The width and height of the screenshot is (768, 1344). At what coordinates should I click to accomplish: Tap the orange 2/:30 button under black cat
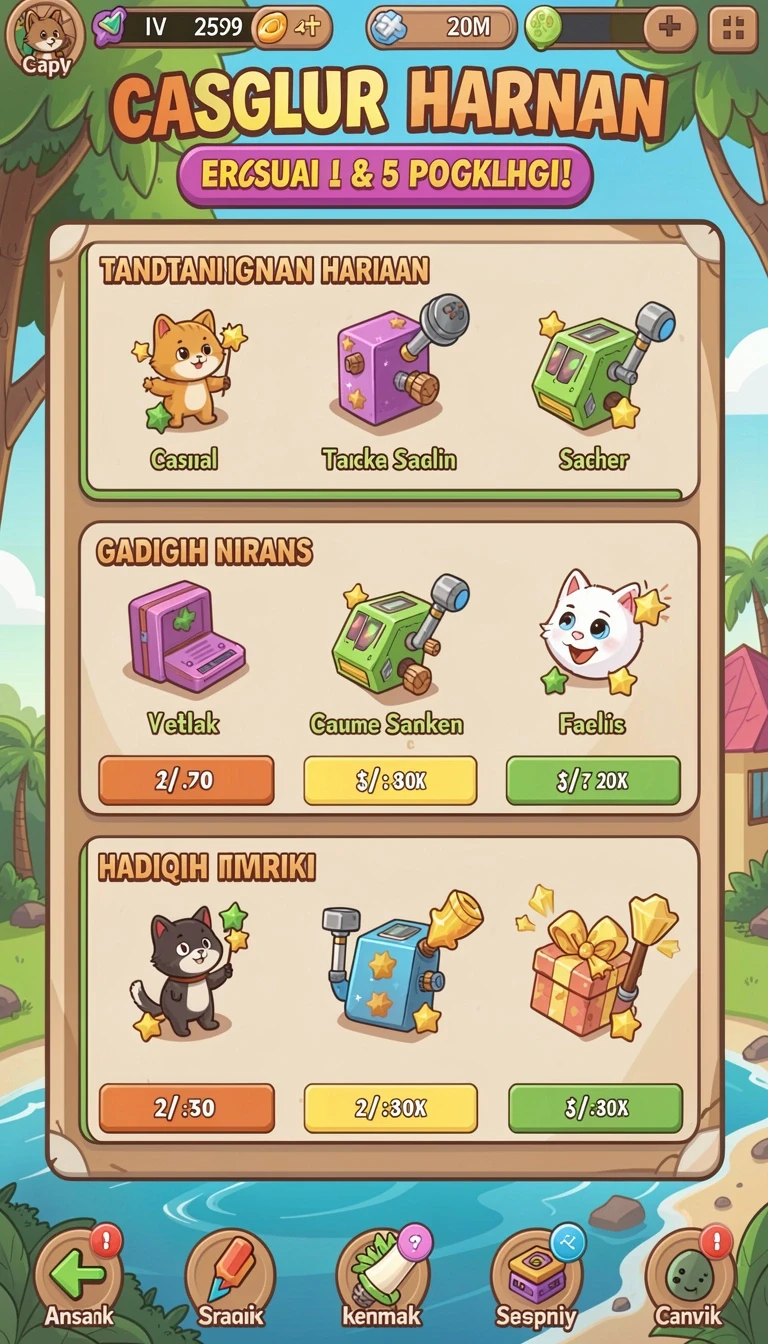click(x=186, y=1108)
